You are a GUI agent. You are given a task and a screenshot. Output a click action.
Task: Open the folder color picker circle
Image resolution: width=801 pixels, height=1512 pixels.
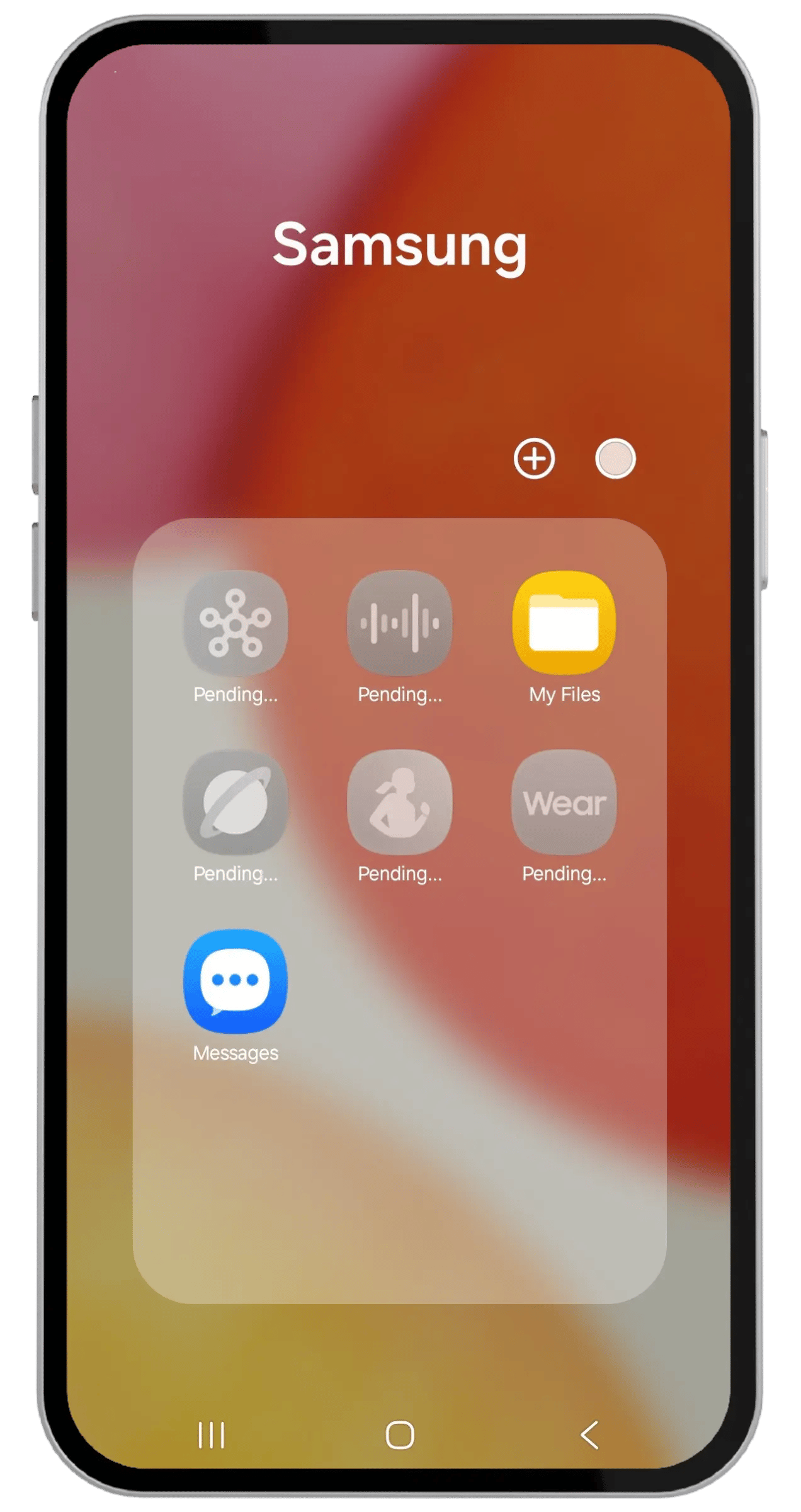tap(615, 458)
